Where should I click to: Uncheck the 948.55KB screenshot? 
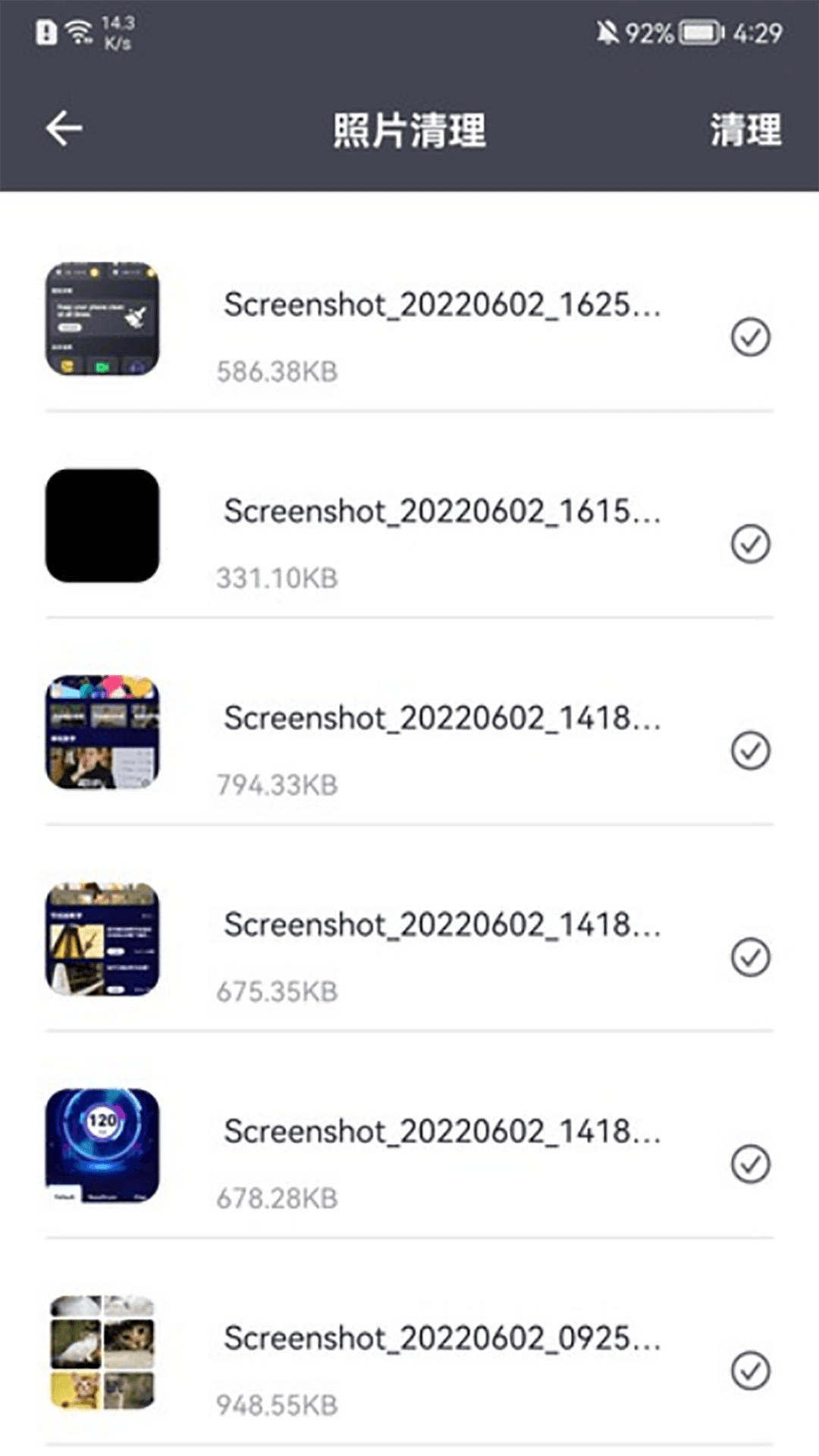point(750,1370)
